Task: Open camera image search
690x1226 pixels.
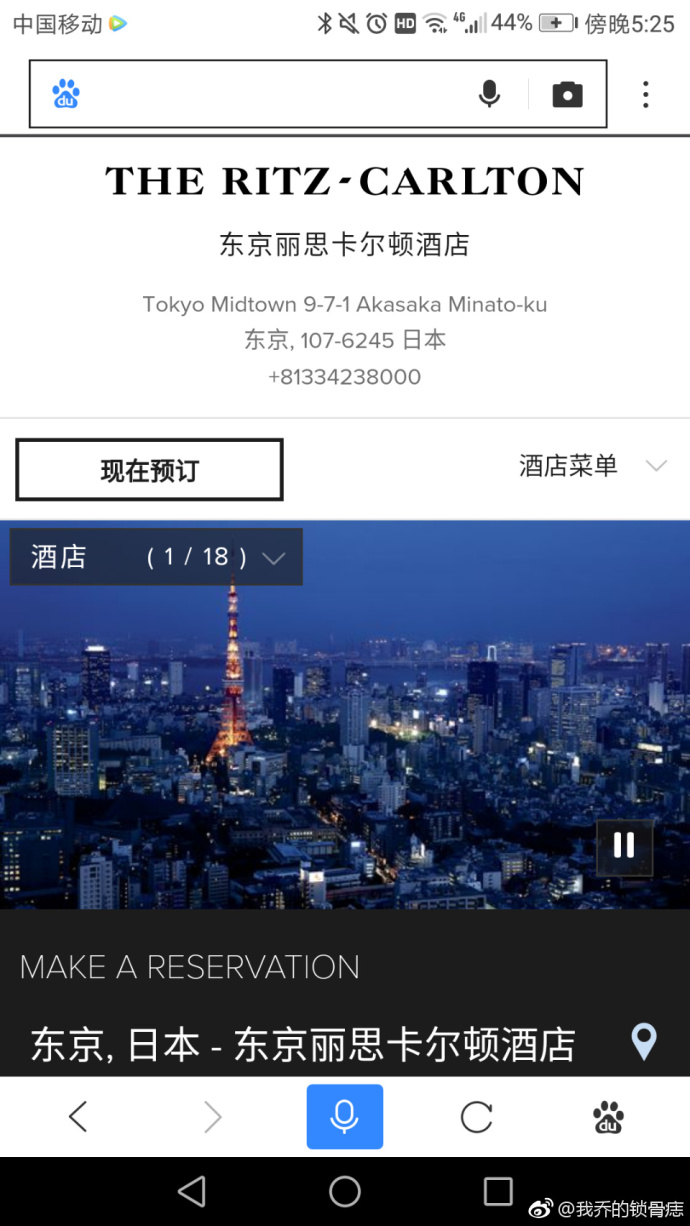Action: 567,95
